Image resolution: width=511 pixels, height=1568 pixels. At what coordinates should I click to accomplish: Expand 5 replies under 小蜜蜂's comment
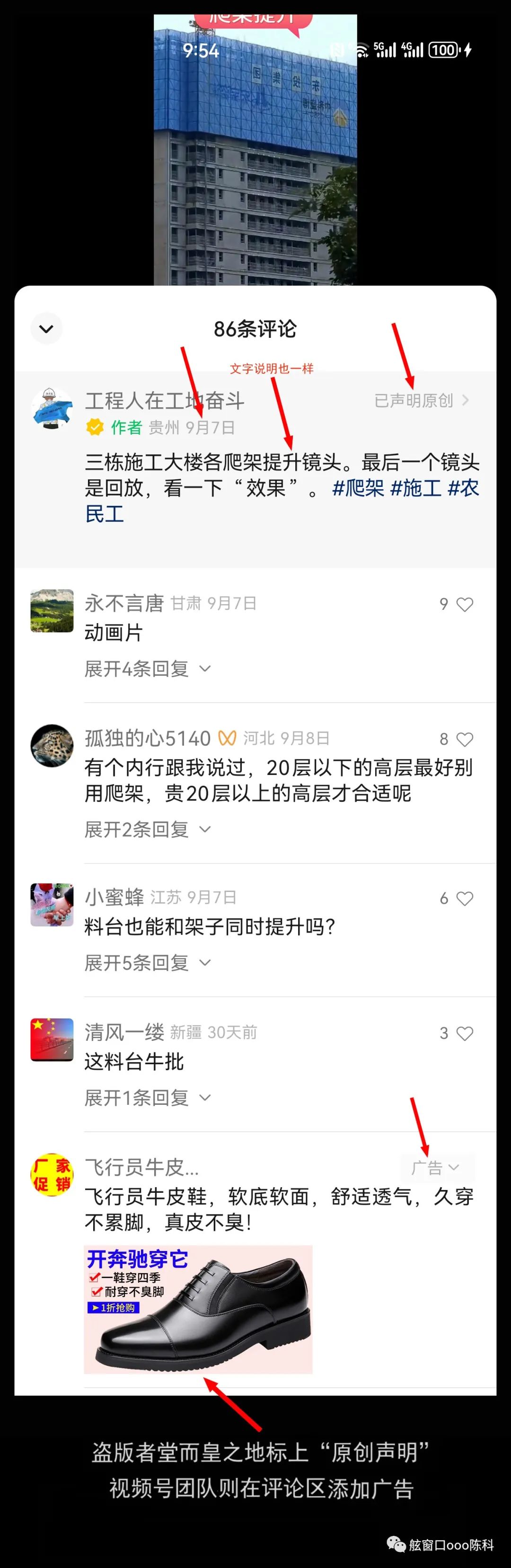[148, 962]
